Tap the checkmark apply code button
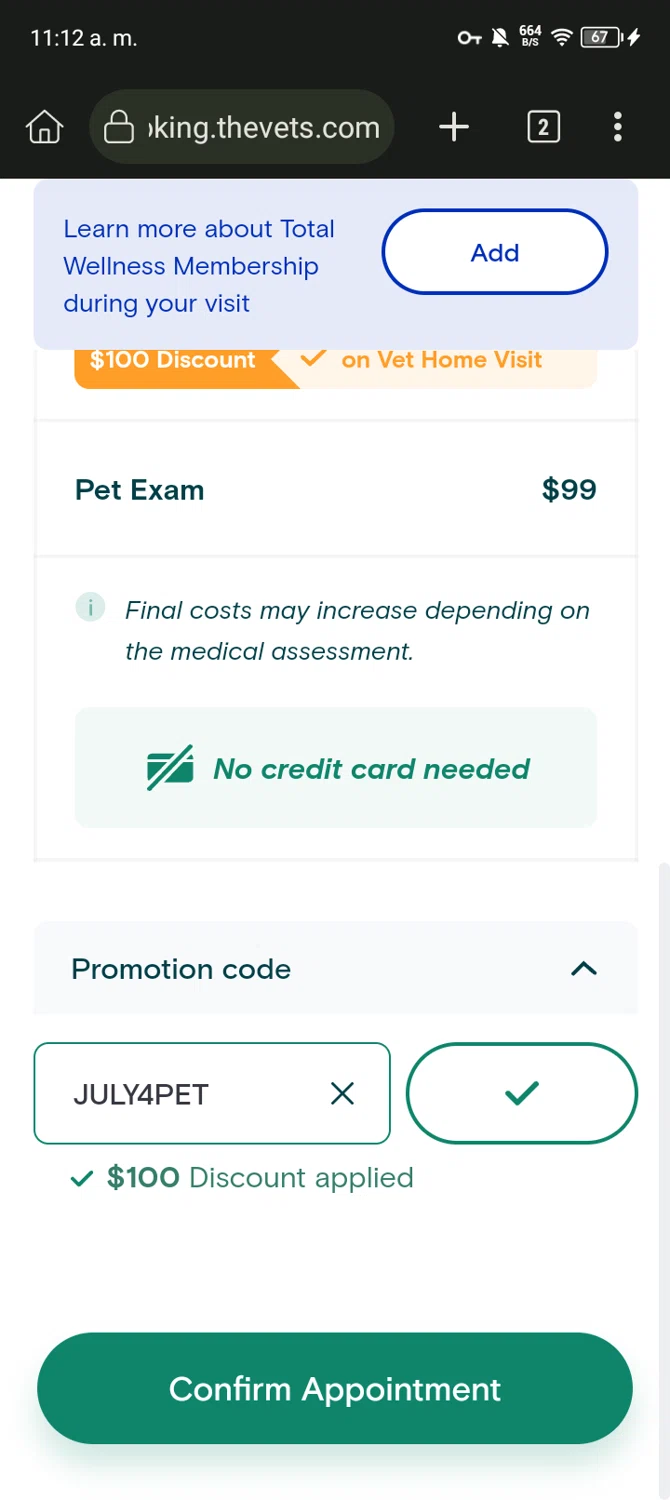This screenshot has height=1500, width=670. (521, 1093)
